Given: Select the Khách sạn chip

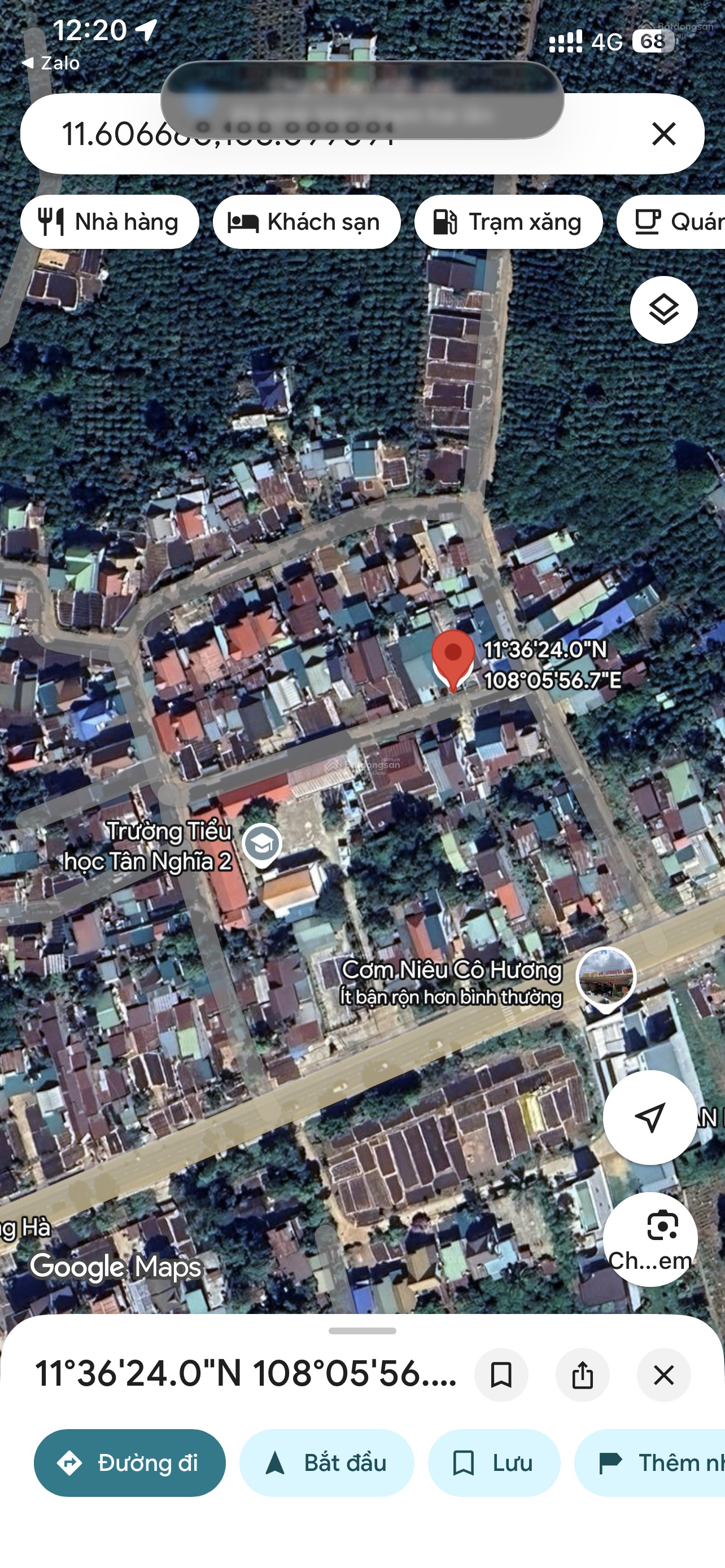Looking at the screenshot, I should (x=306, y=222).
